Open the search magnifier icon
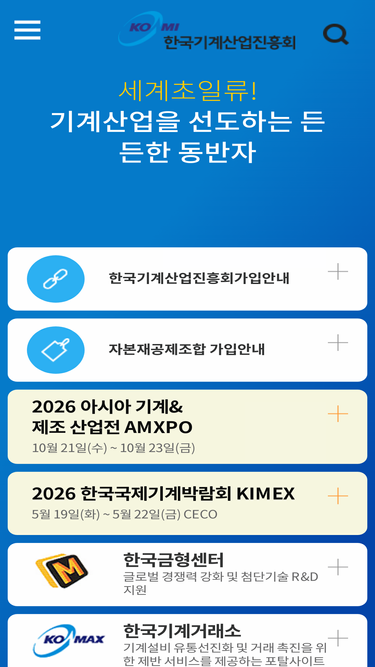This screenshot has height=667, width=375. pos(335,34)
